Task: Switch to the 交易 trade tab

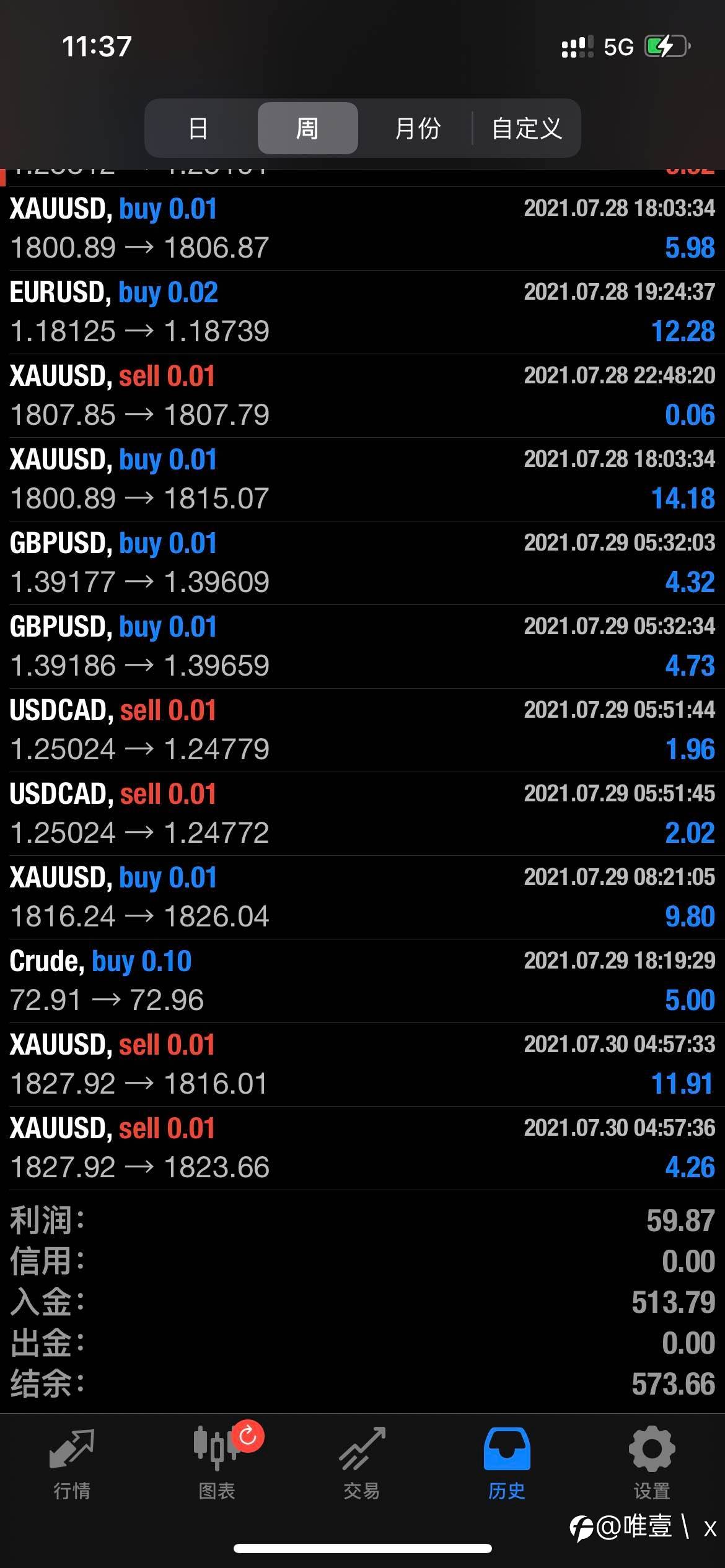Action: point(362,1463)
